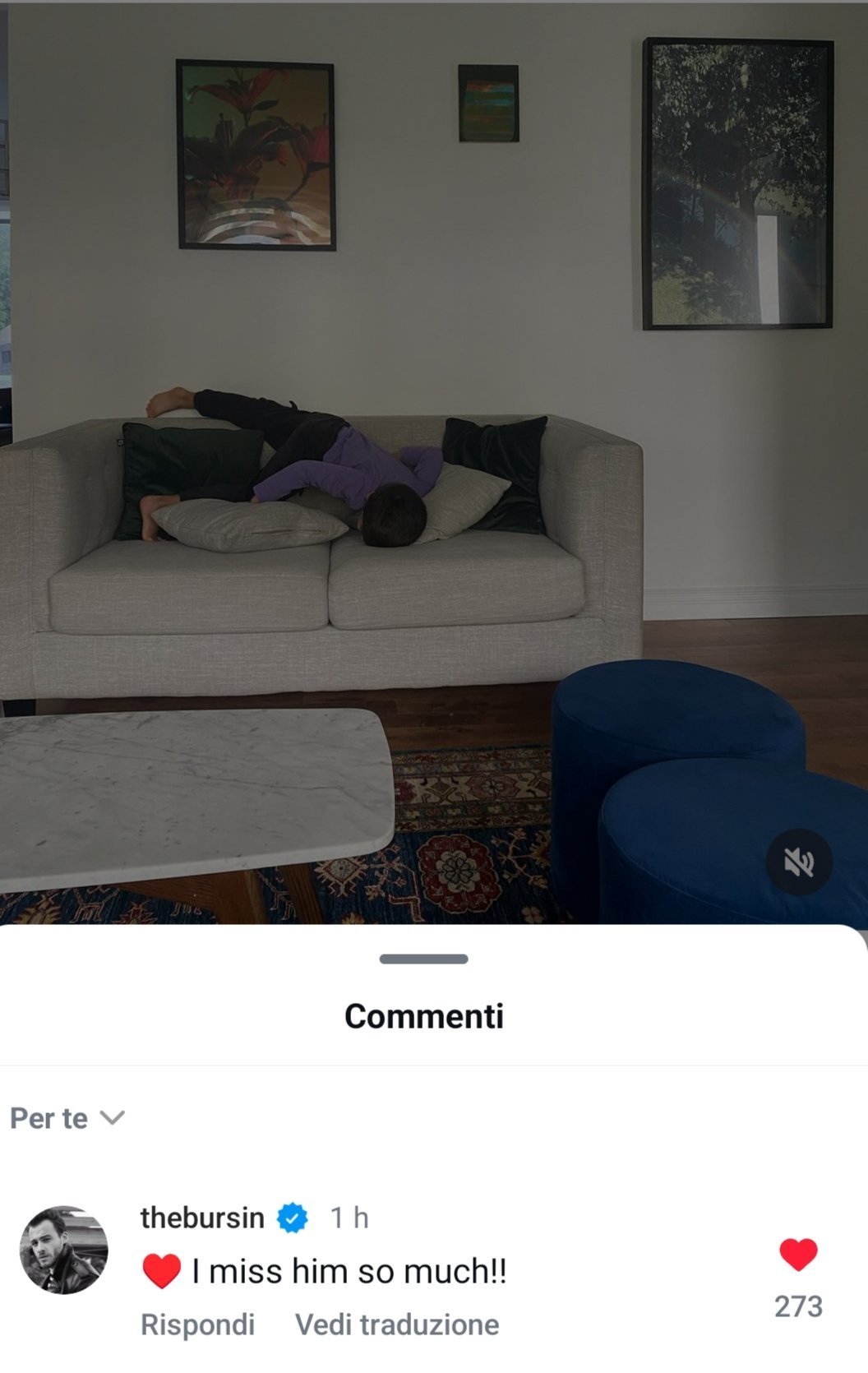Tap Vedi traduzione under the comment

(x=397, y=1324)
